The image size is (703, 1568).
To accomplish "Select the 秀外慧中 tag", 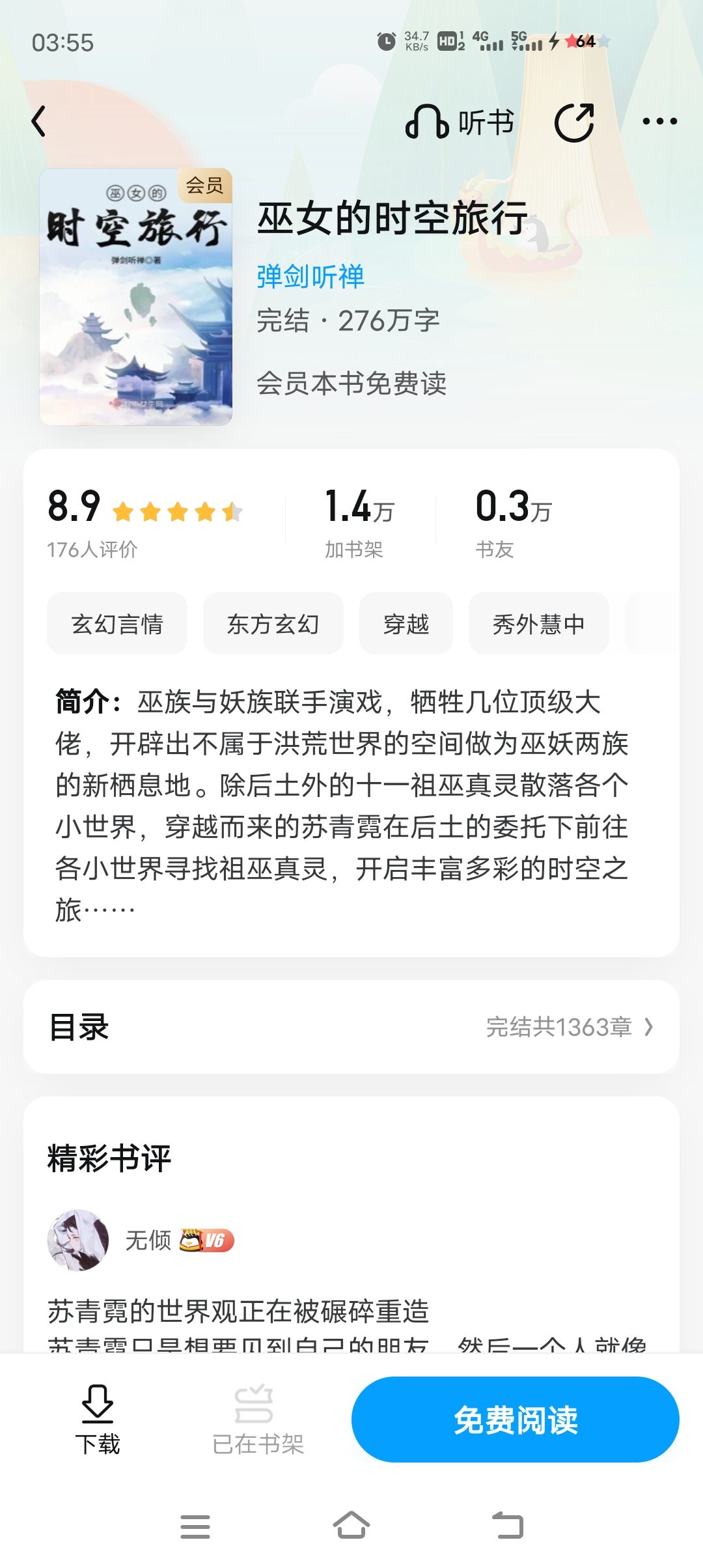I will [x=539, y=624].
